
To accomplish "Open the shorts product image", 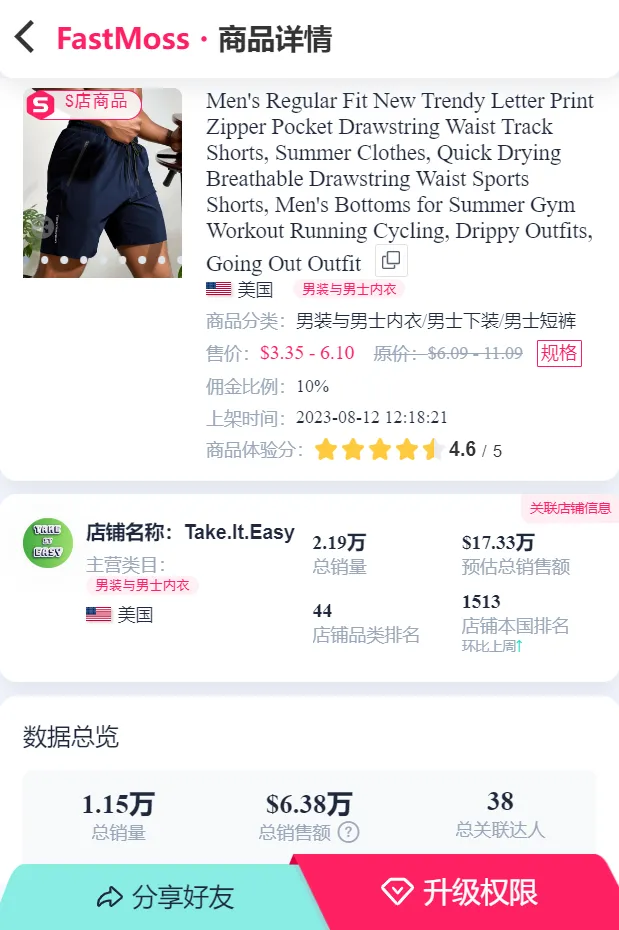I will point(103,183).
